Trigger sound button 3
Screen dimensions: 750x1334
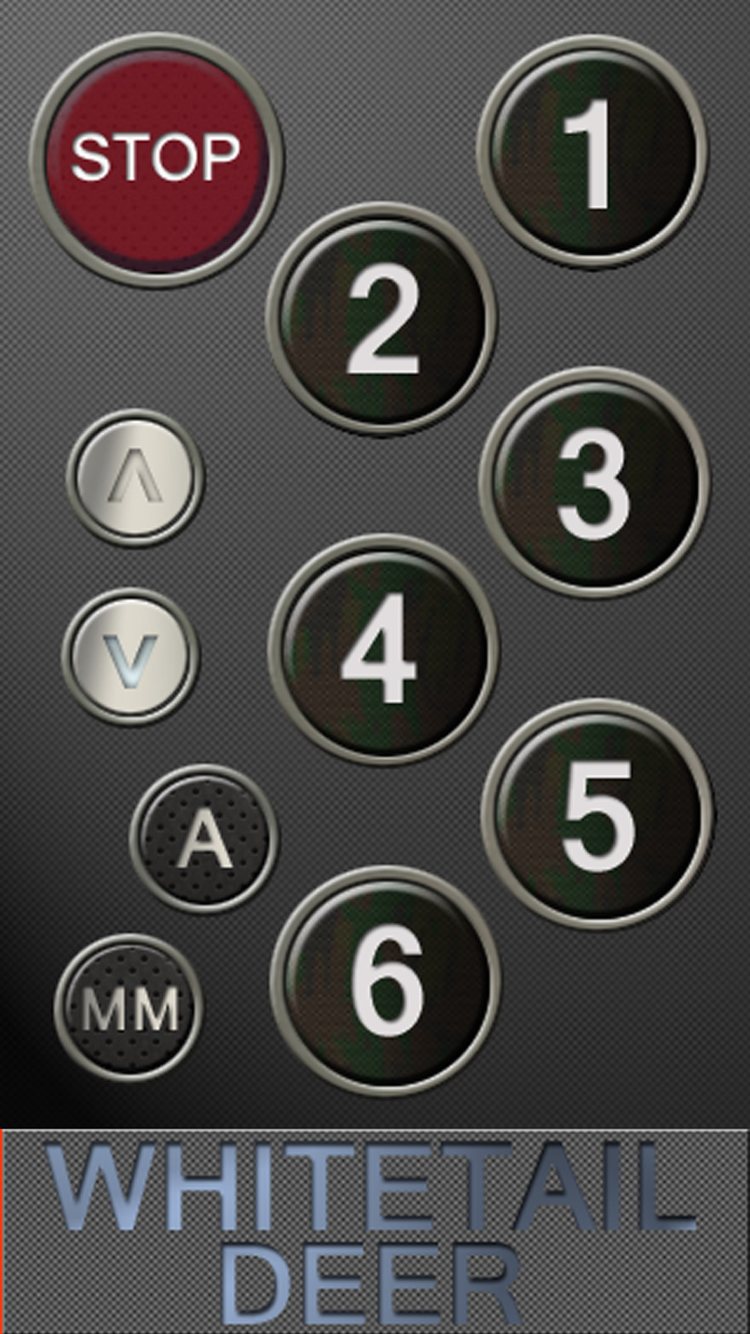point(595,482)
